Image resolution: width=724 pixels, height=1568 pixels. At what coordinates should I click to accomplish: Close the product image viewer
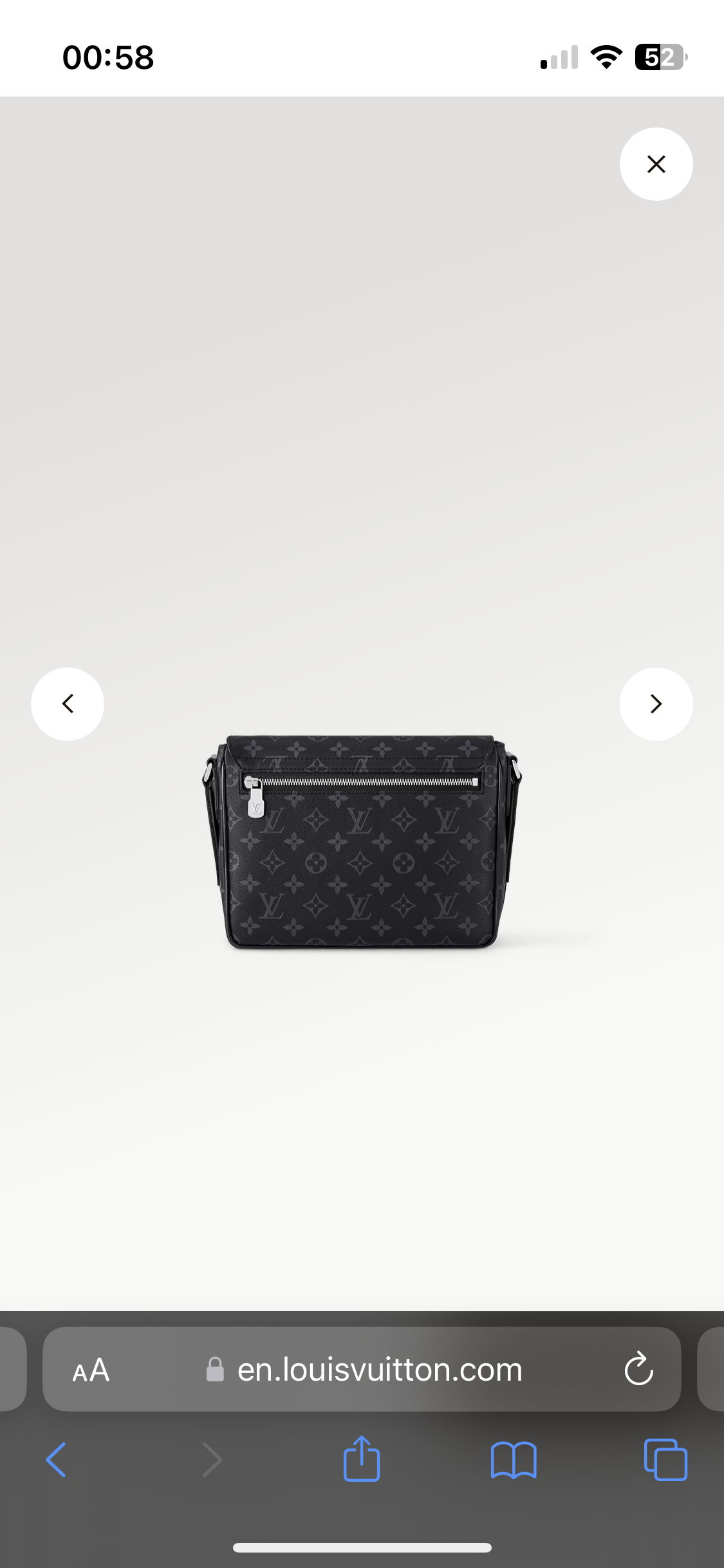[x=656, y=164]
